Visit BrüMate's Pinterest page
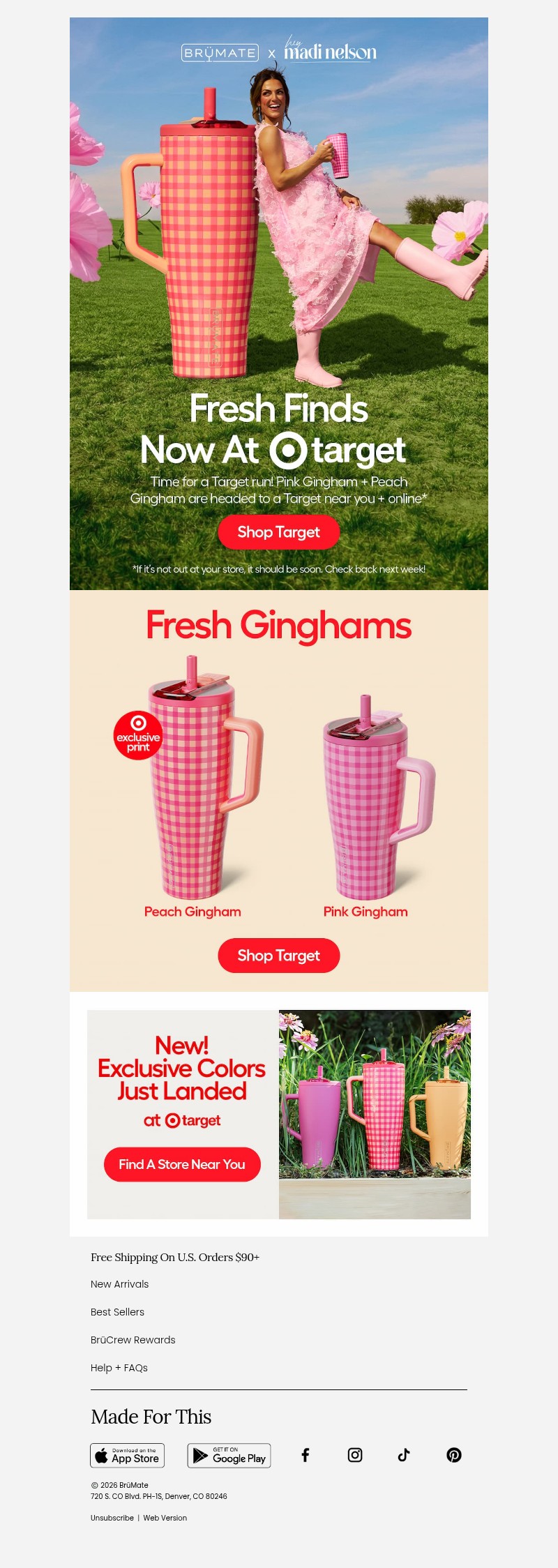 pos(454,1454)
